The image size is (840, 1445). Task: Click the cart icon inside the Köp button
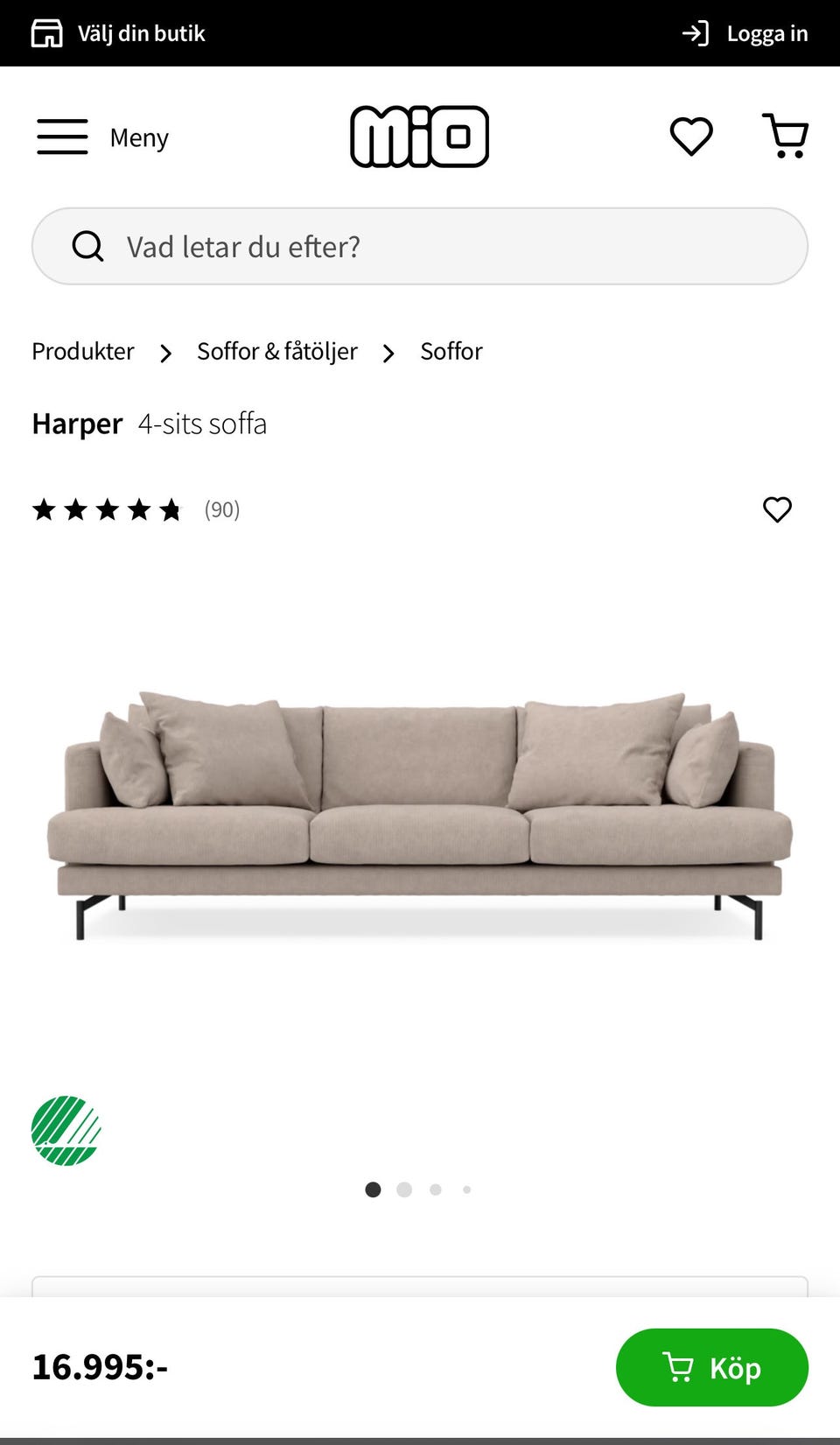tap(681, 1366)
